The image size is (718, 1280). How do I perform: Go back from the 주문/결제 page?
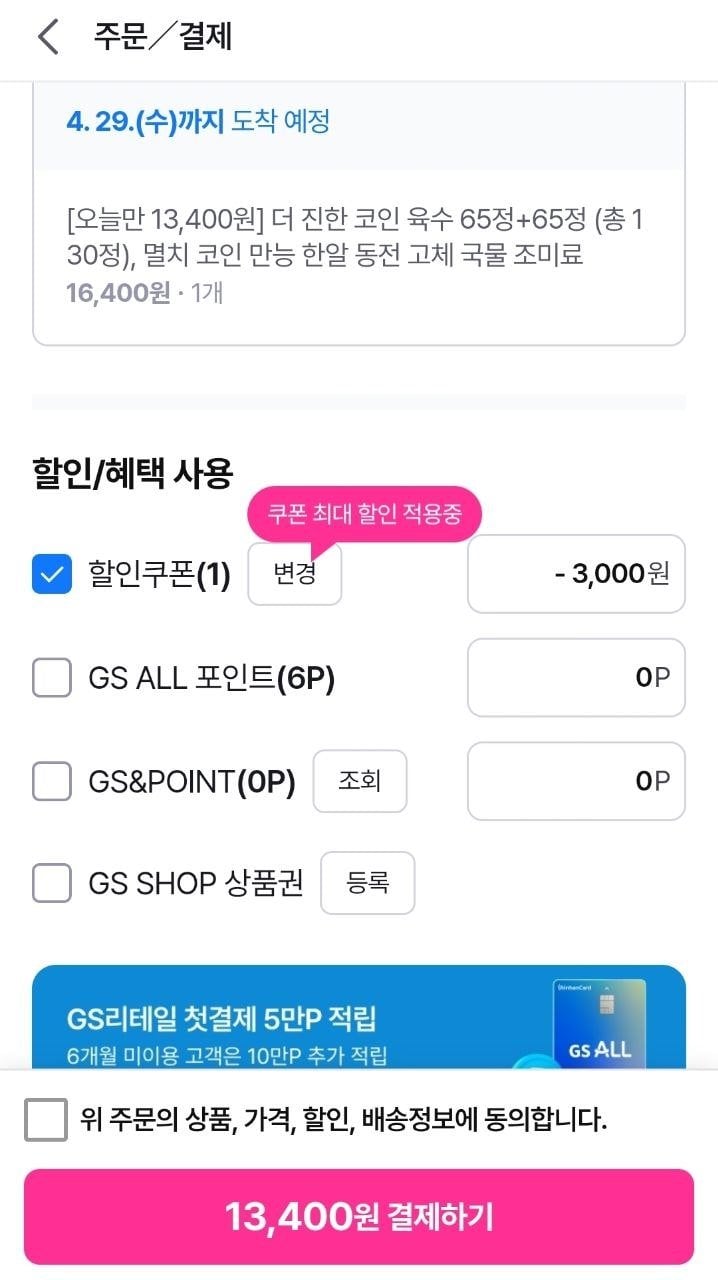click(x=47, y=38)
